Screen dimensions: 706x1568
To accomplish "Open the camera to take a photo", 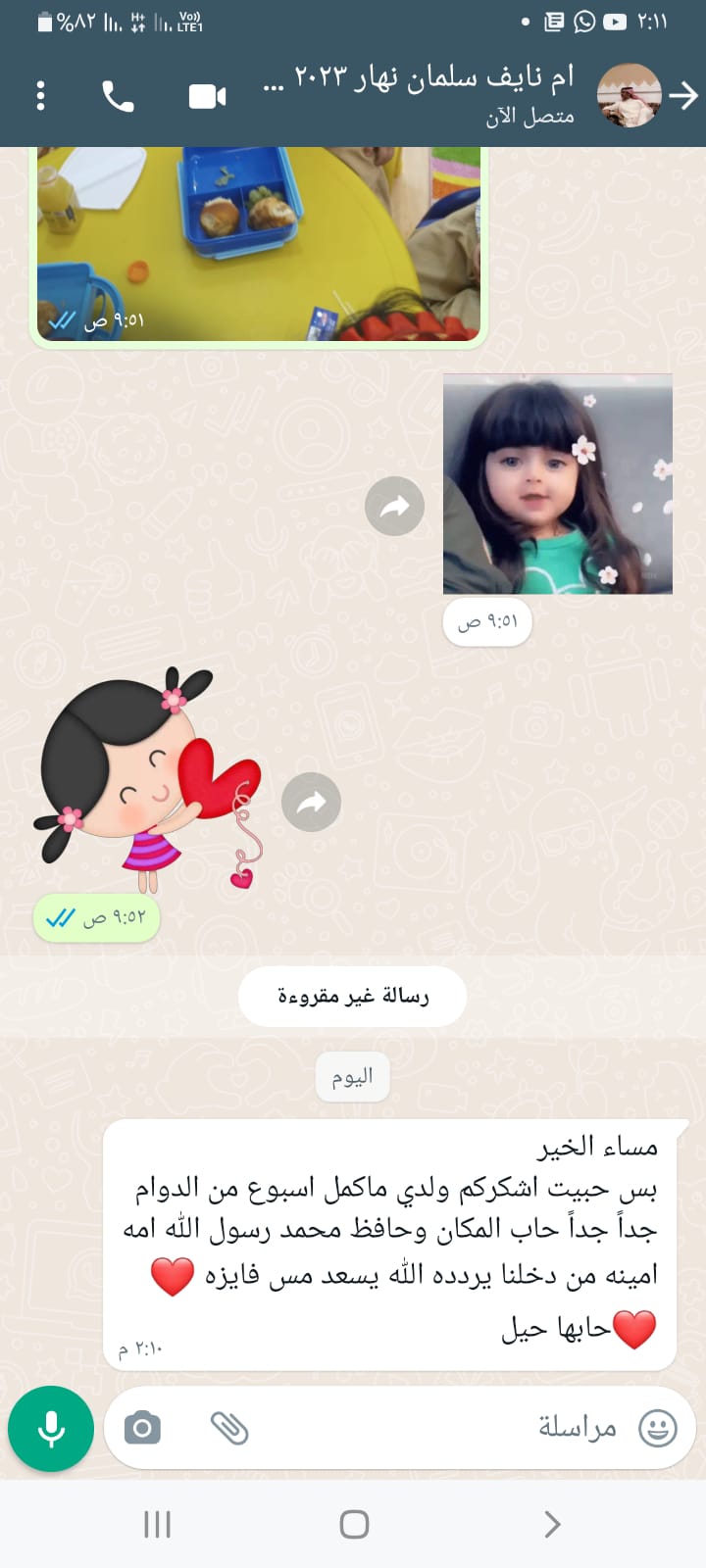I will (142, 1428).
